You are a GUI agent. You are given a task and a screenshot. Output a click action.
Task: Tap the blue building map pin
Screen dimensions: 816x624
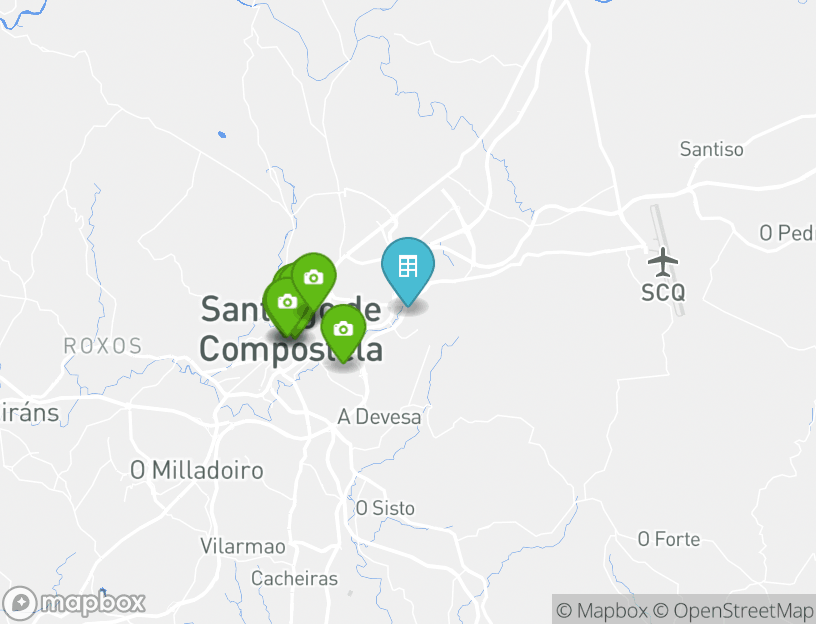point(408,267)
